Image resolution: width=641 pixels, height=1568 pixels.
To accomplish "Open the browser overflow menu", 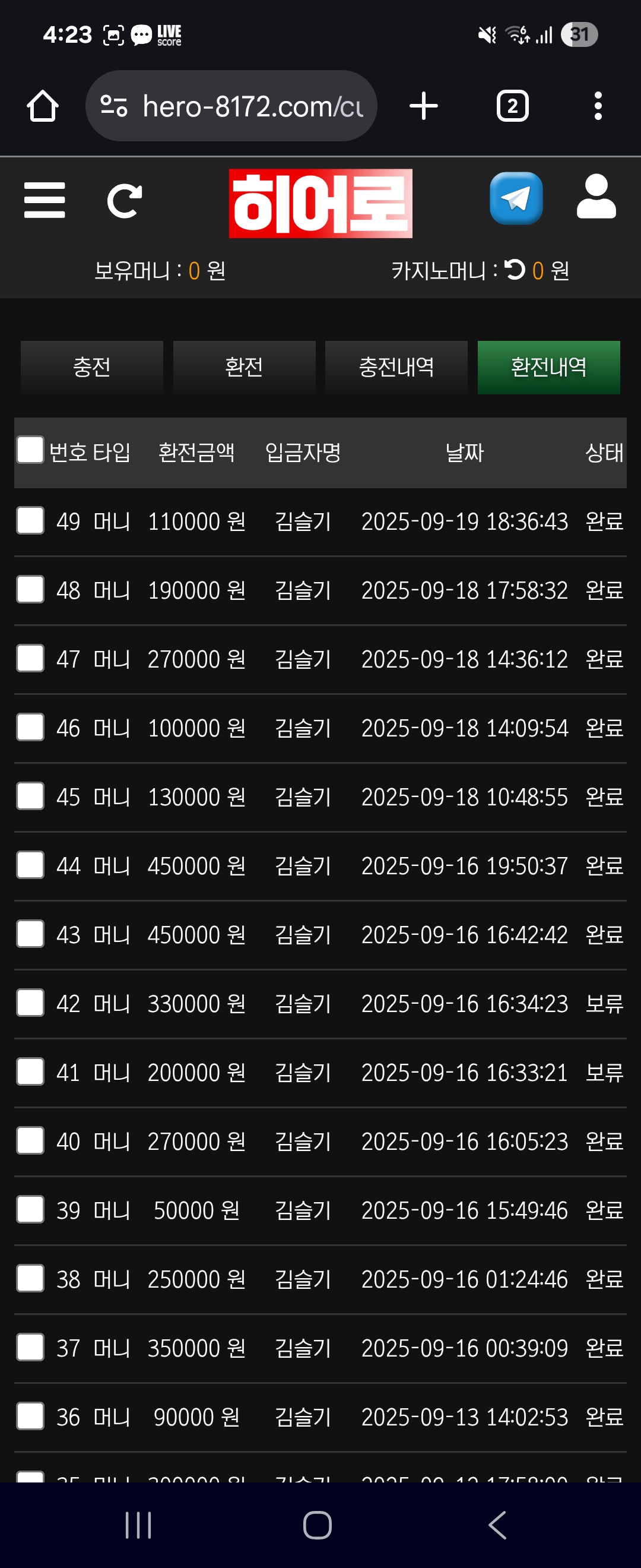I will click(x=598, y=106).
